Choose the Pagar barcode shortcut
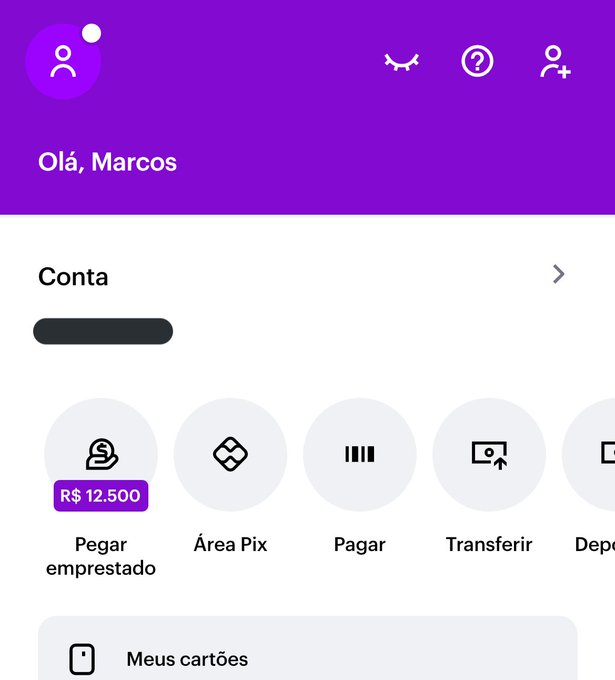Viewport: 615px width, 680px height. (359, 455)
